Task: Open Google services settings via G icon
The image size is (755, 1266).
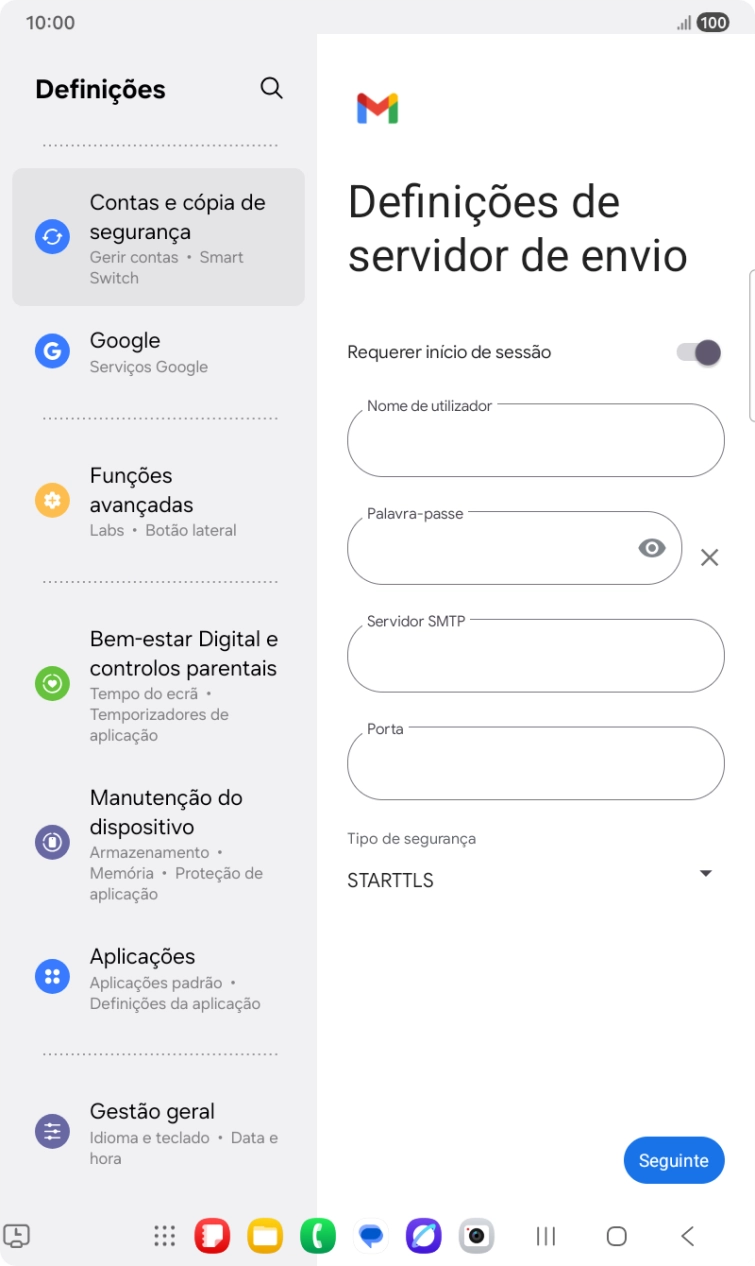Action: (x=52, y=351)
